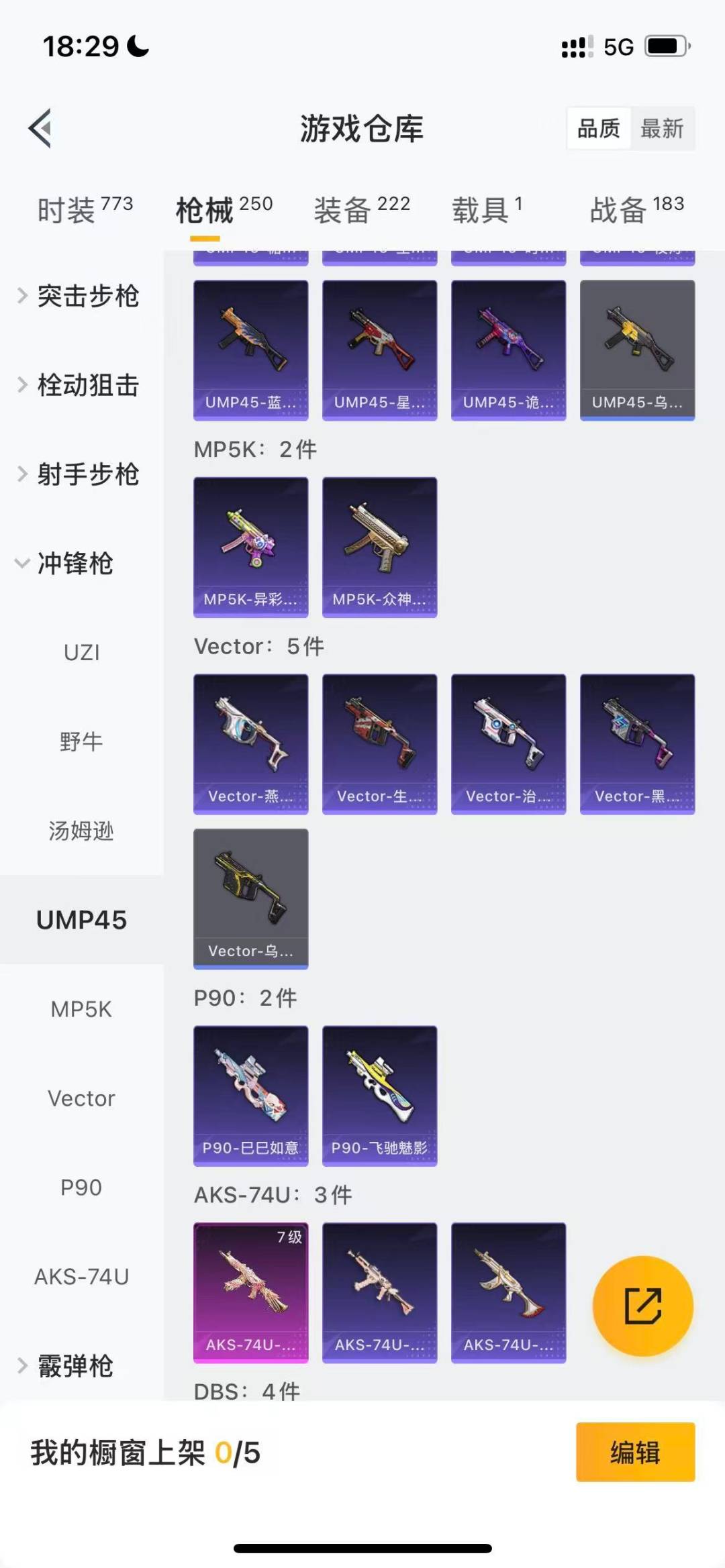The image size is (725, 1568).
Task: Select 汤姆逊 in the submachine gun list
Action: [81, 831]
